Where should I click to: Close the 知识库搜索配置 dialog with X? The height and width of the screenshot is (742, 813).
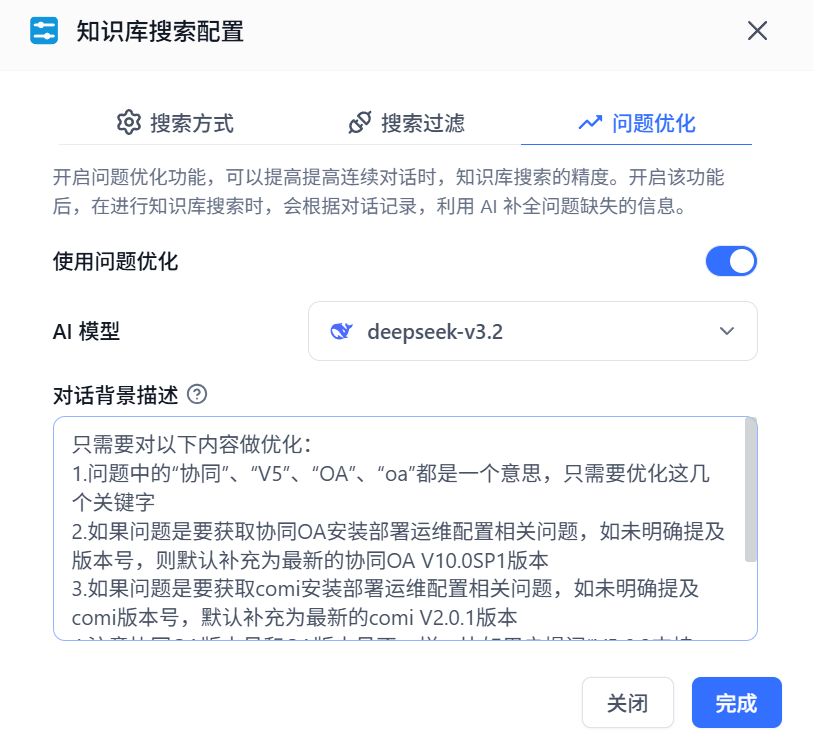click(757, 31)
